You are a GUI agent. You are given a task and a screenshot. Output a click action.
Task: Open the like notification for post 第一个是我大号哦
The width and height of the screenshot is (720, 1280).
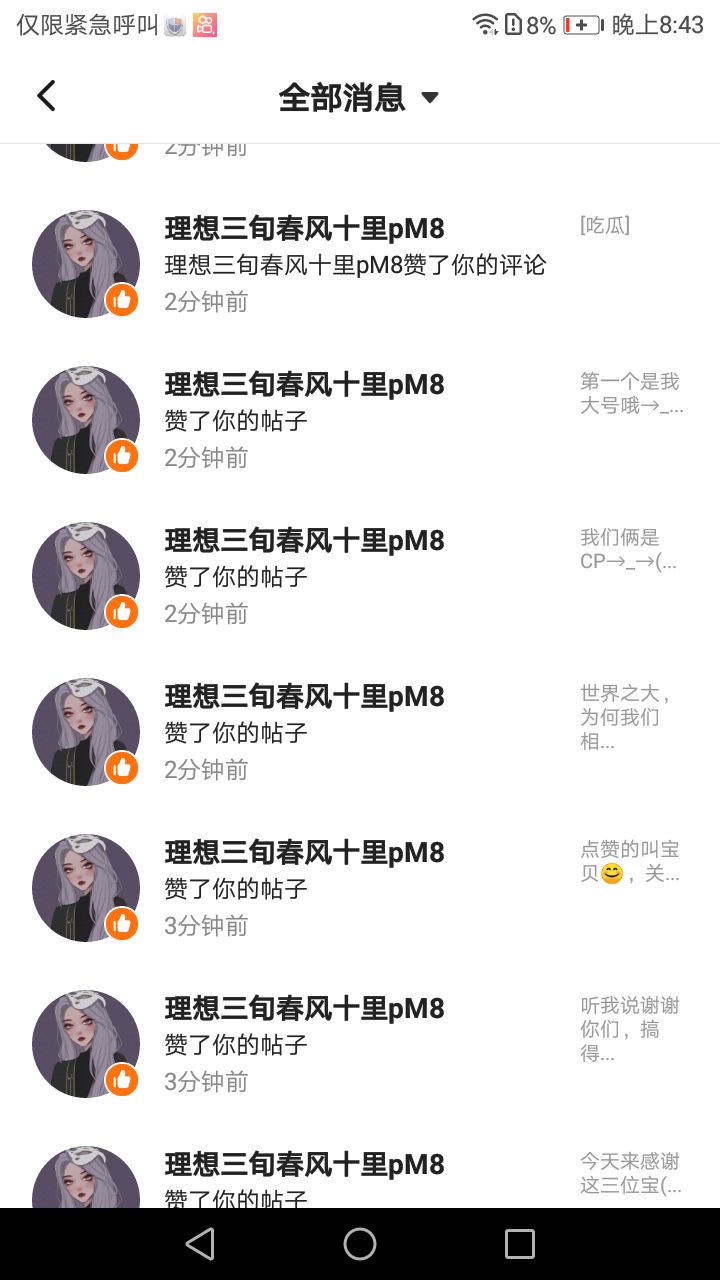point(355,420)
